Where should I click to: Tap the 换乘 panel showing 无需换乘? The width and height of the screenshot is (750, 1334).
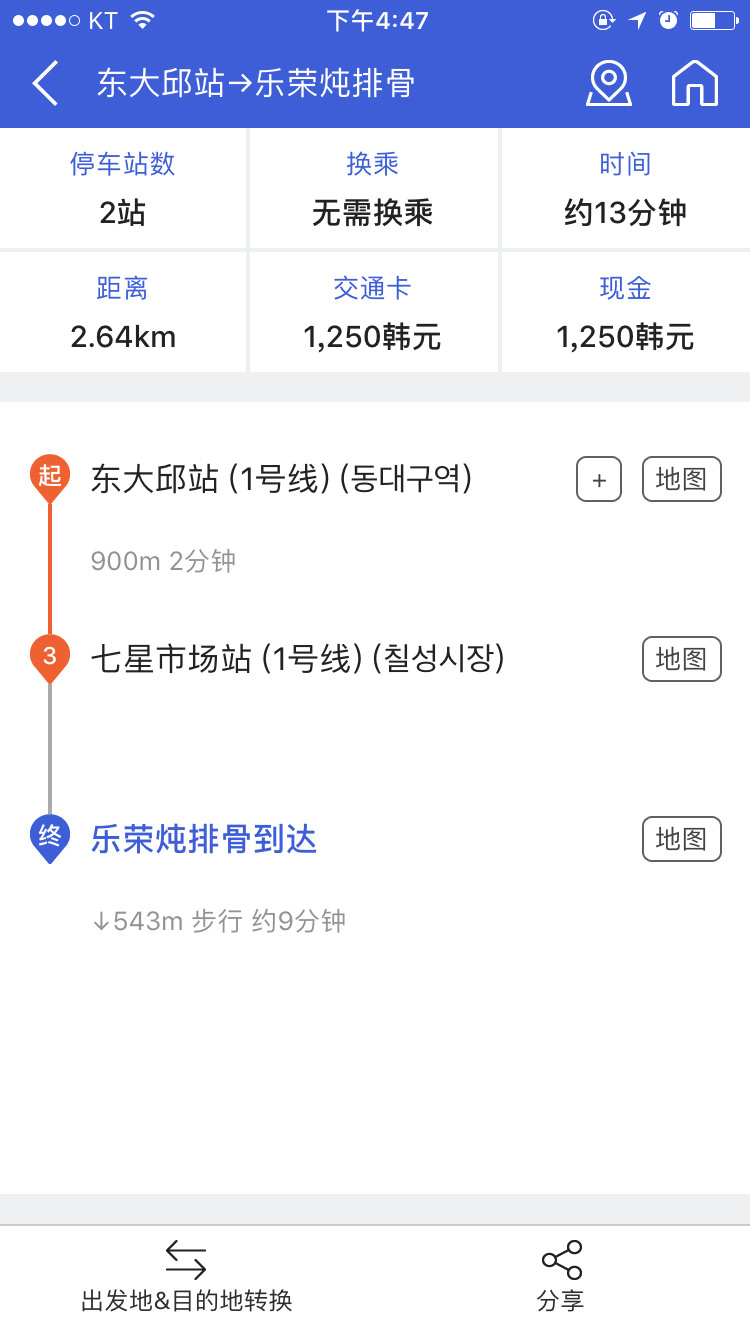pyautogui.click(x=374, y=188)
